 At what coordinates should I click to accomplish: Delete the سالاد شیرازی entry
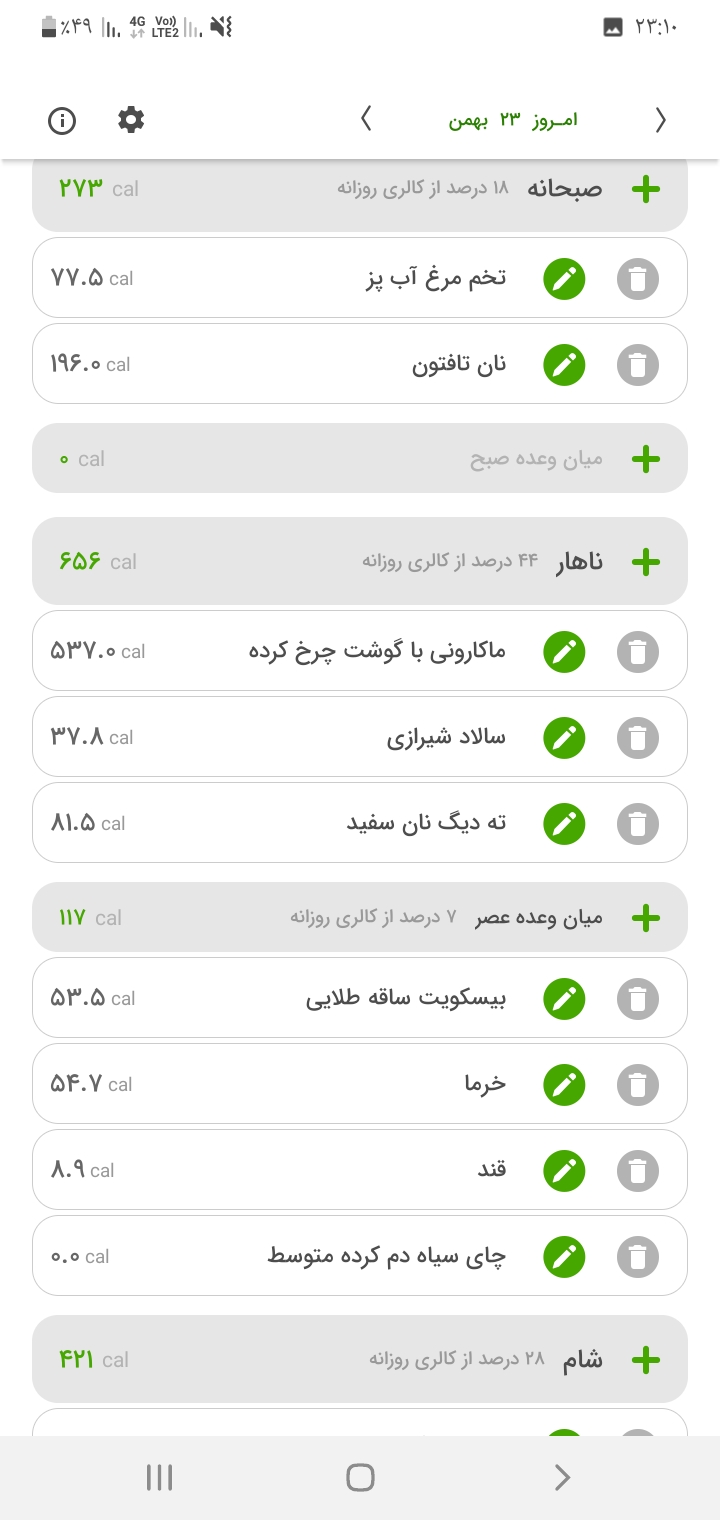click(638, 738)
